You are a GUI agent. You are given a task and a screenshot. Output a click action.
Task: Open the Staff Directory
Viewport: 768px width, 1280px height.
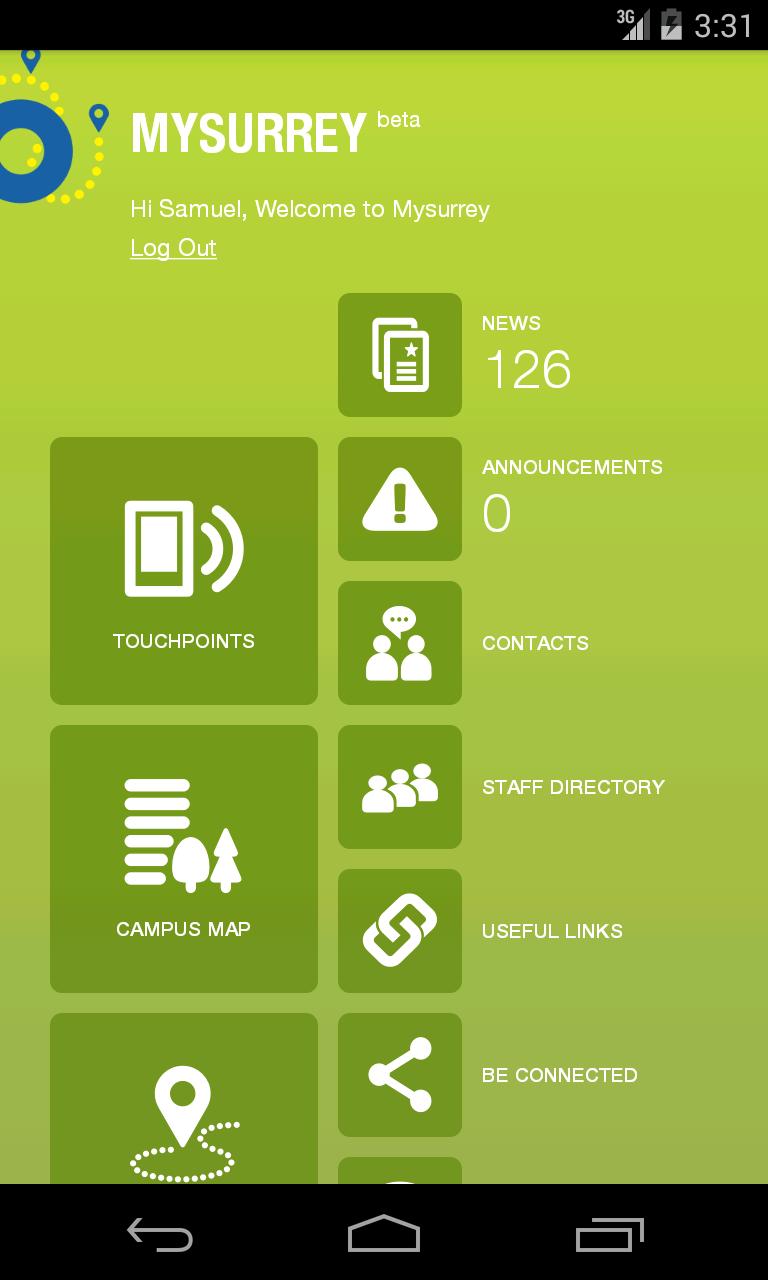pos(400,787)
